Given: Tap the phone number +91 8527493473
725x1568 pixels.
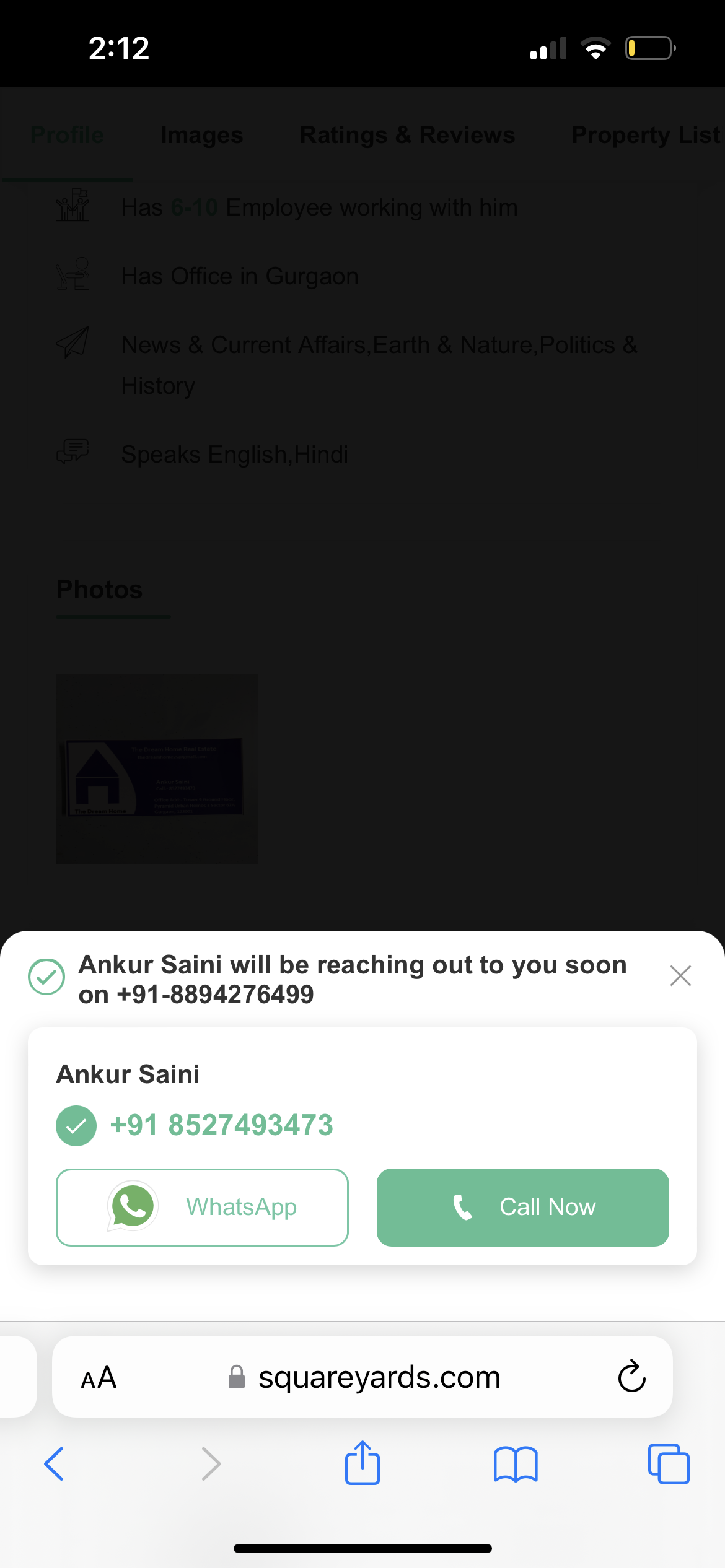Looking at the screenshot, I should (x=221, y=1125).
